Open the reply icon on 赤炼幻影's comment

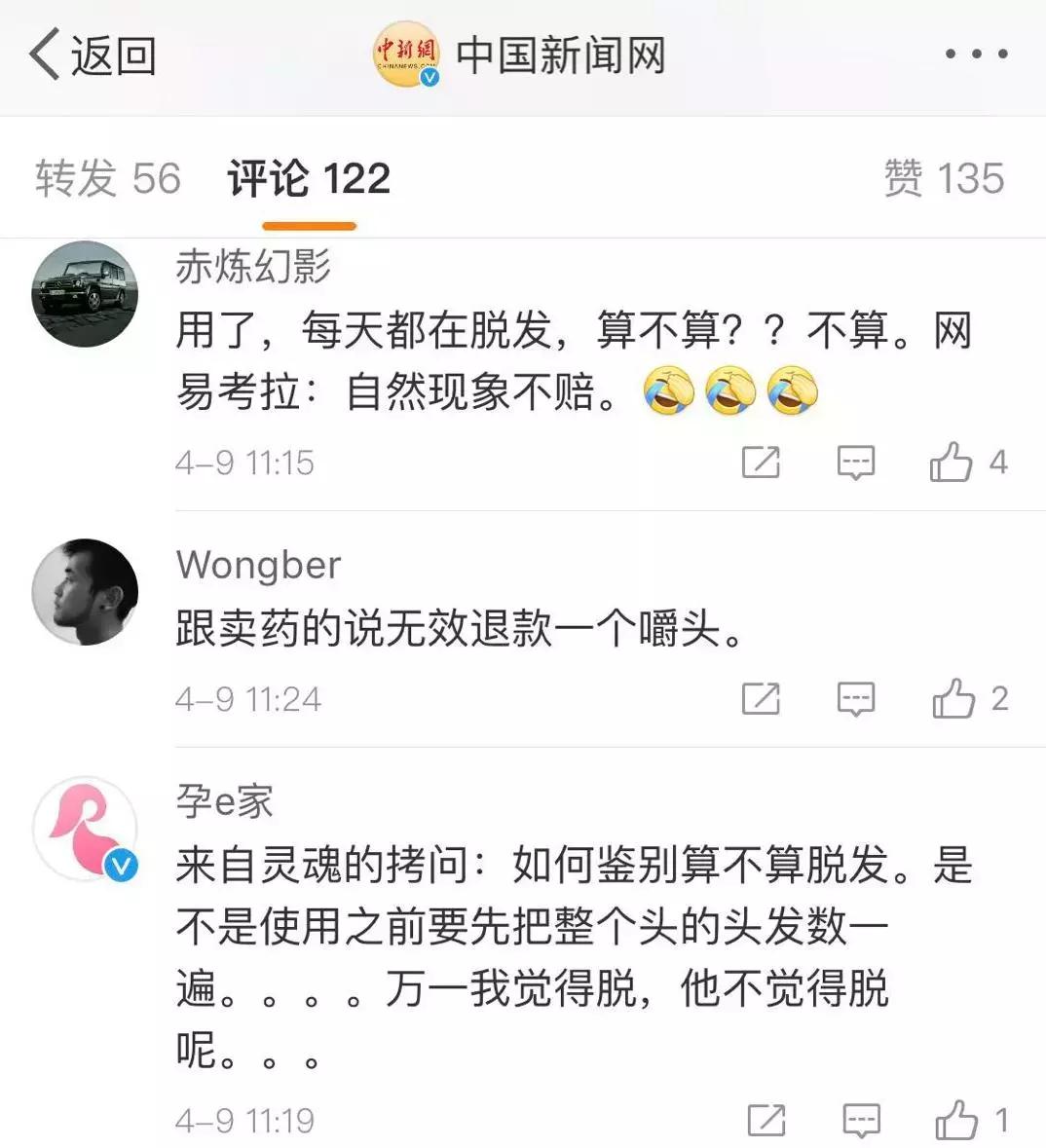coord(855,462)
